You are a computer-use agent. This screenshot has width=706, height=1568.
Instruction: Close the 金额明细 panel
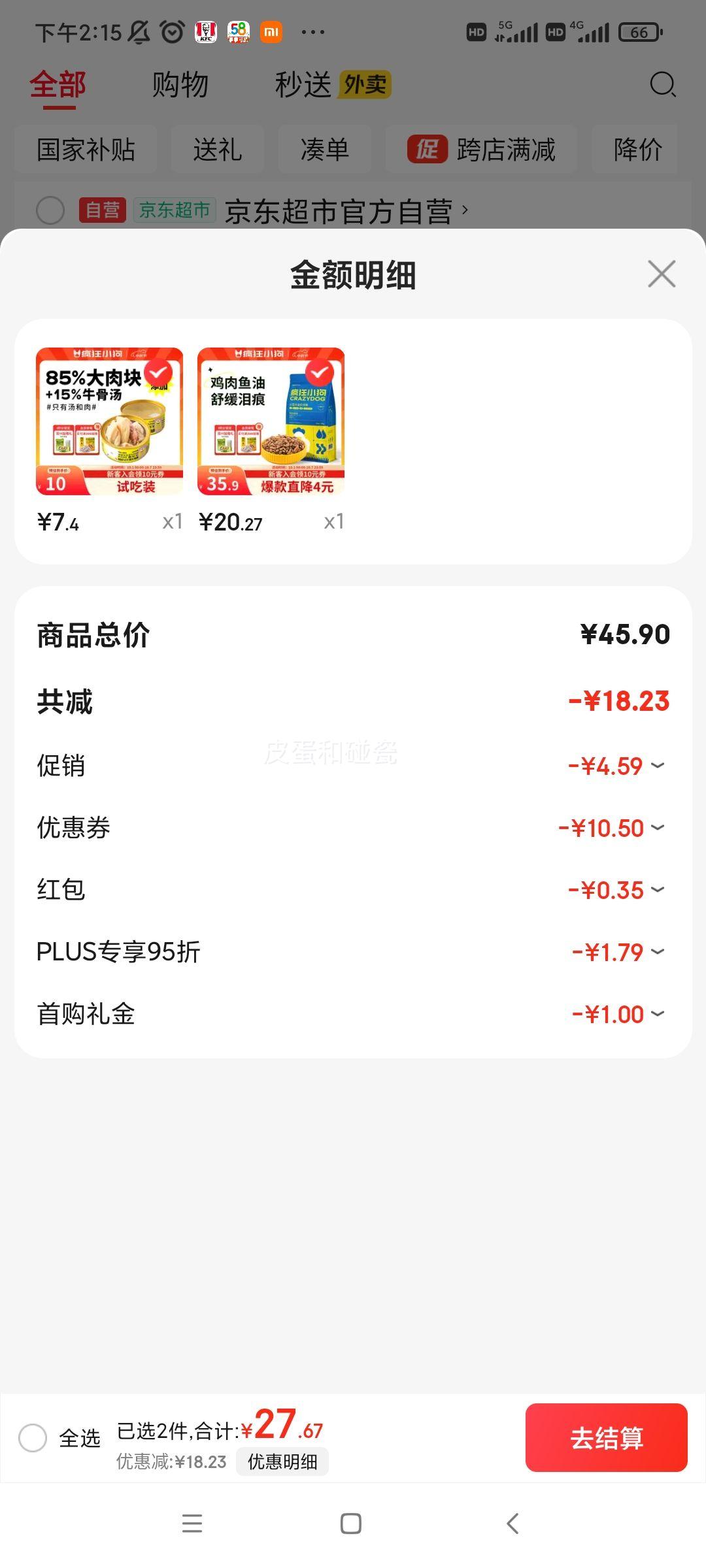662,274
